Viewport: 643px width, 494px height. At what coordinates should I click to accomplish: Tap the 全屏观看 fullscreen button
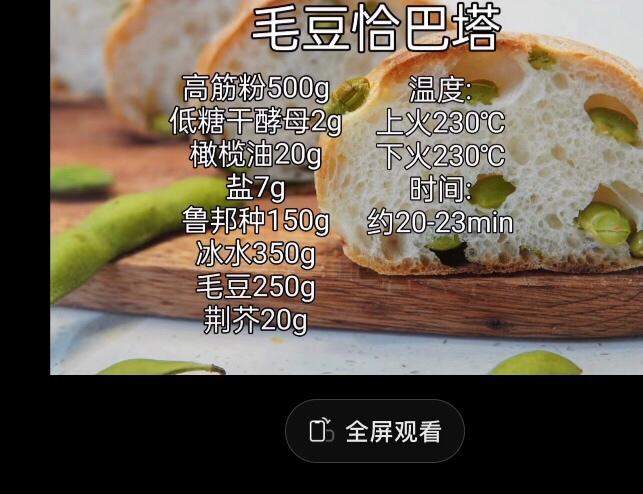[375, 431]
